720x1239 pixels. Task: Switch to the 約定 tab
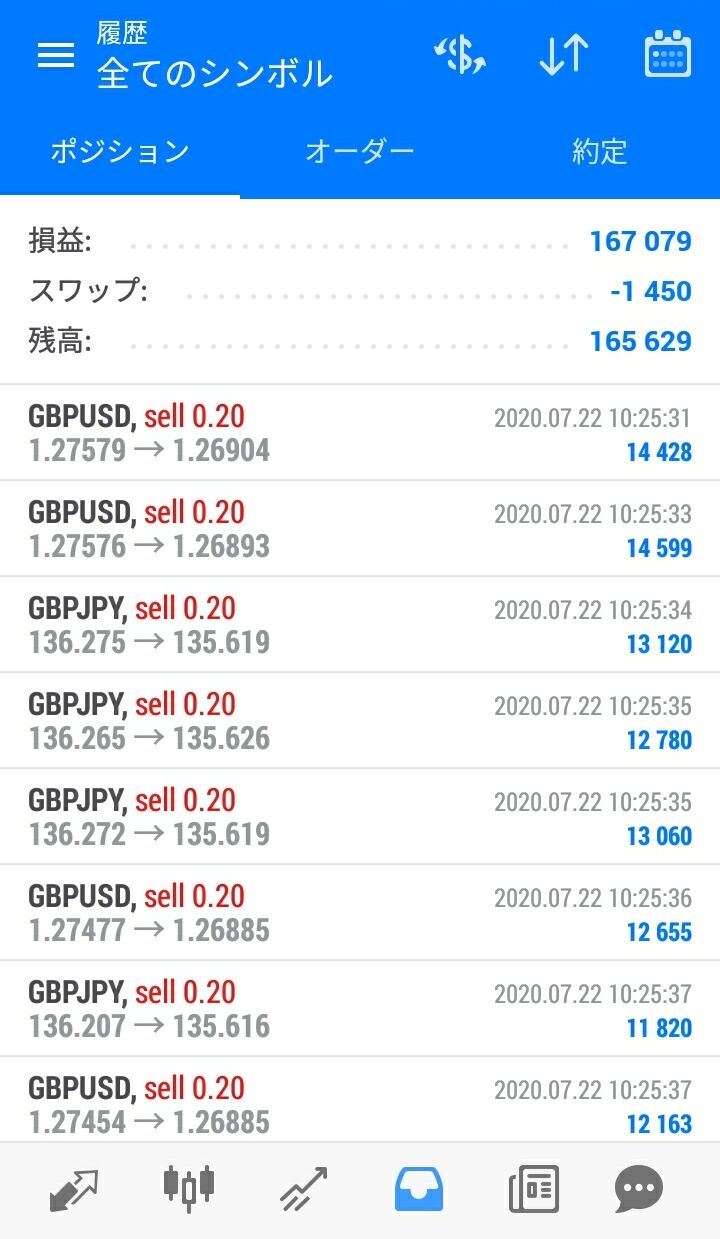click(x=599, y=152)
